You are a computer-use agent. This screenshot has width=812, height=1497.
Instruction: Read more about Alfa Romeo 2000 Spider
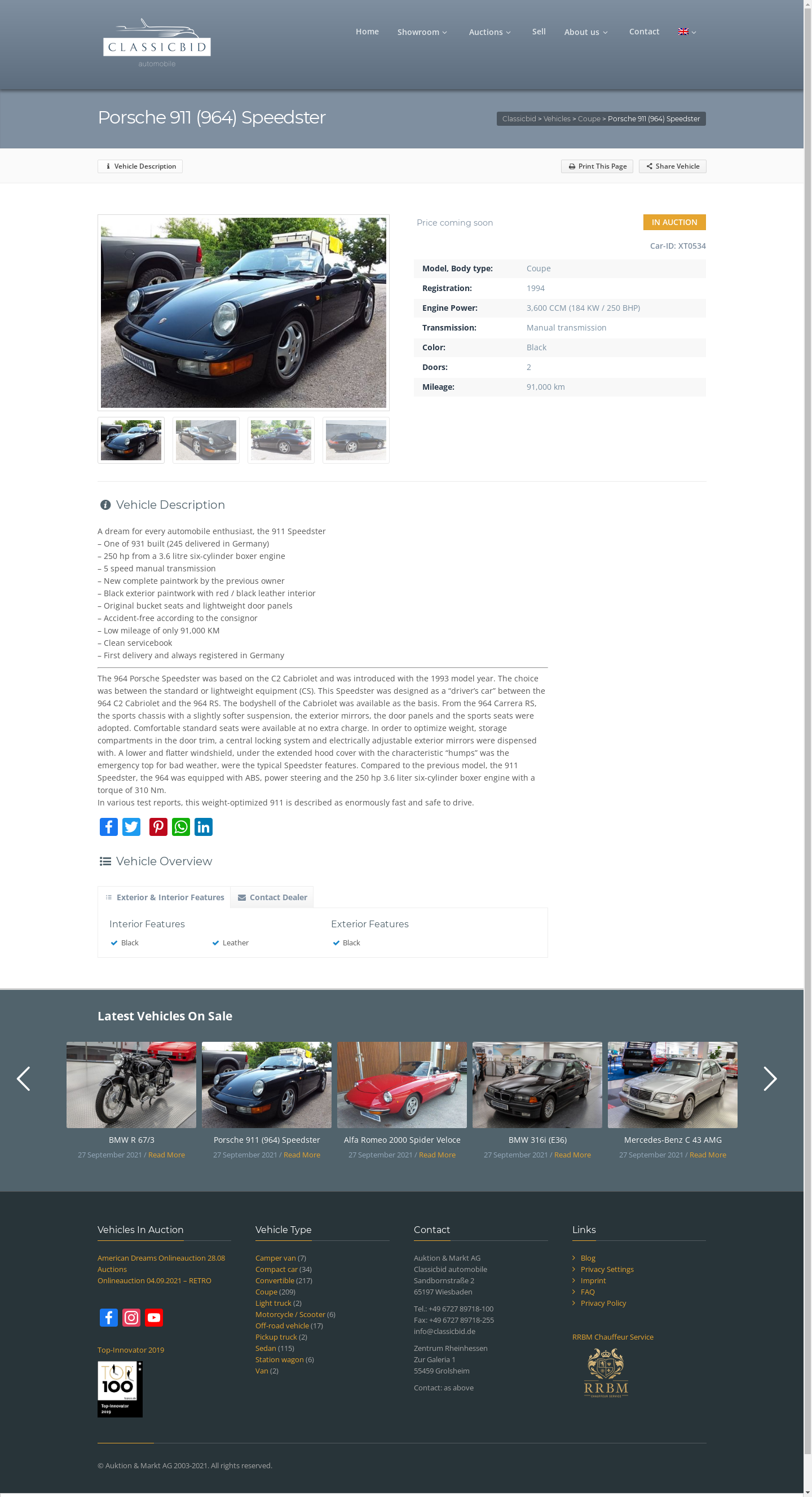[x=437, y=1155]
